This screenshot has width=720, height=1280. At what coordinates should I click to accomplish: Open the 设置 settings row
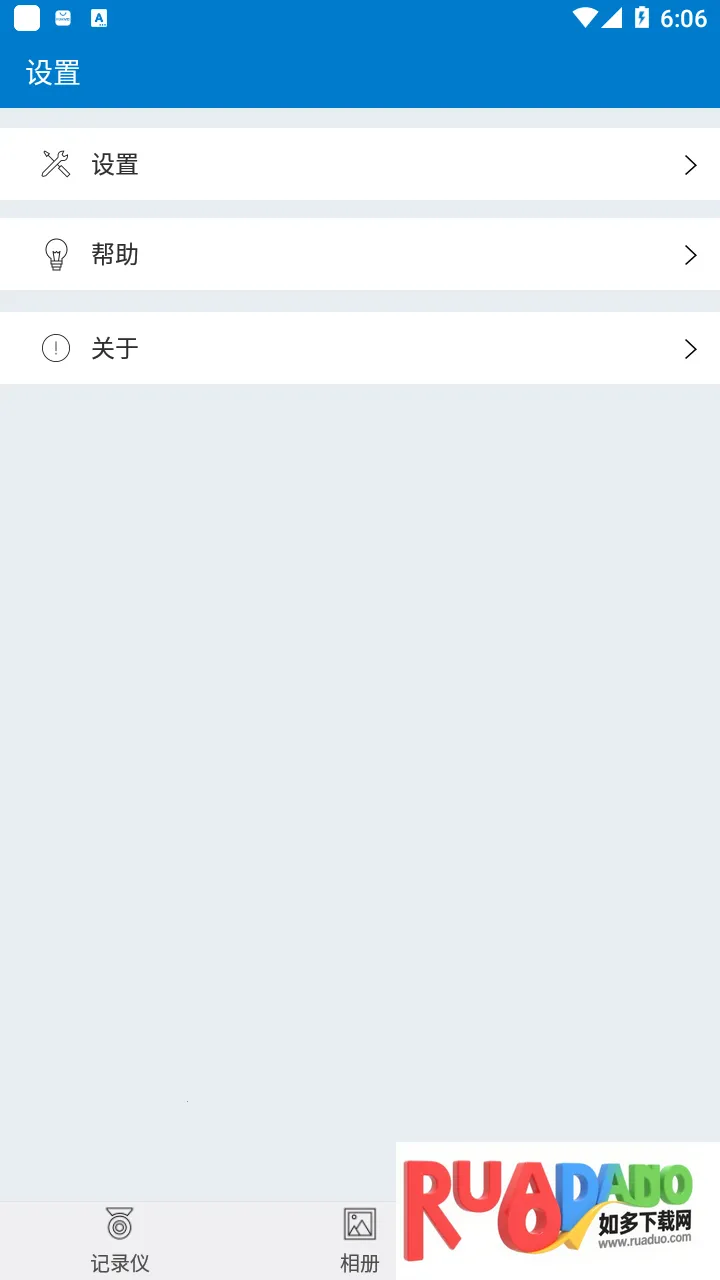pyautogui.click(x=360, y=164)
